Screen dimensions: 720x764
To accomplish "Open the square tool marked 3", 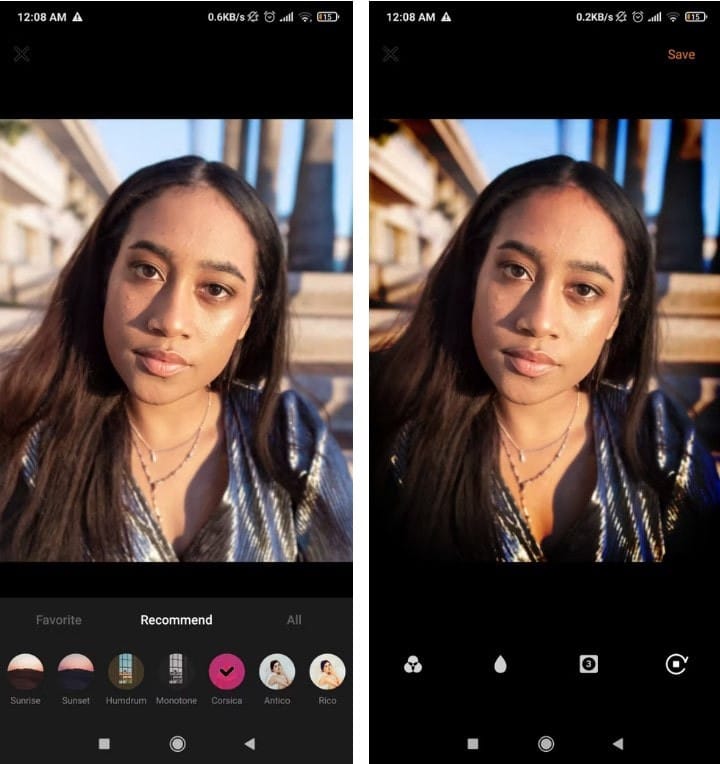I will pos(589,664).
